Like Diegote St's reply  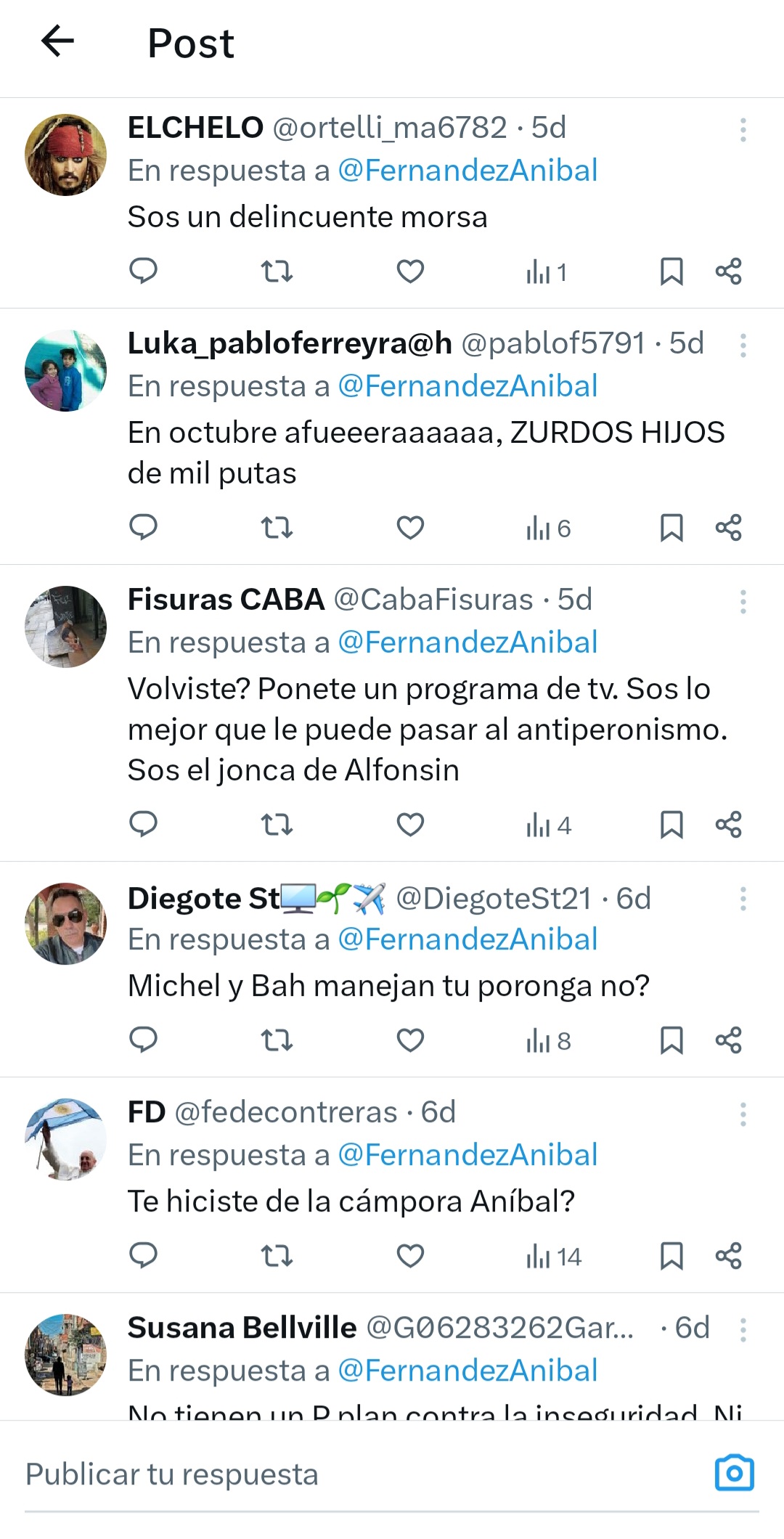(410, 1040)
